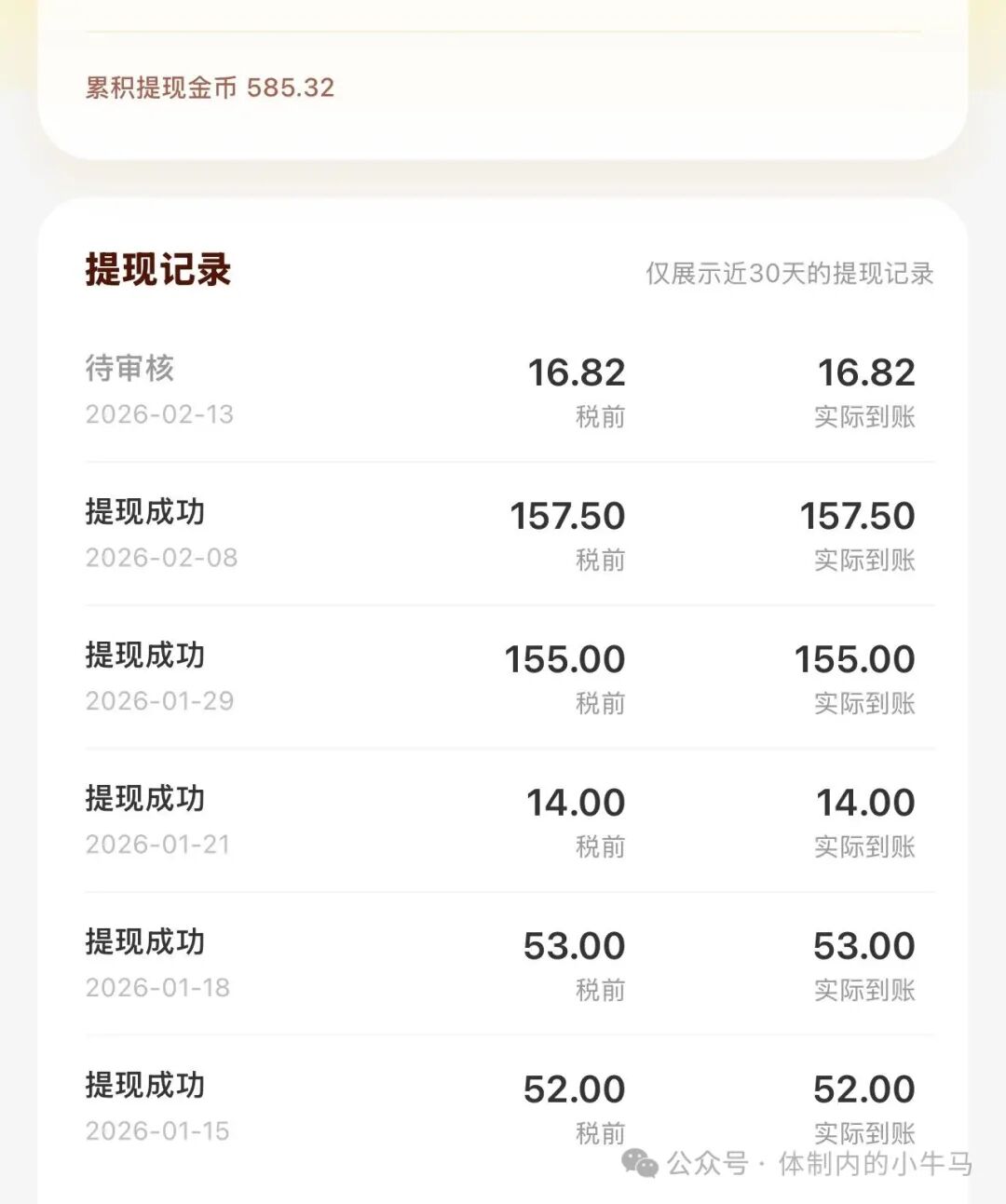Viewport: 1006px width, 1204px height.
Task: Tap the 52.00 withdrawal amount row
Action: [x=574, y=1087]
